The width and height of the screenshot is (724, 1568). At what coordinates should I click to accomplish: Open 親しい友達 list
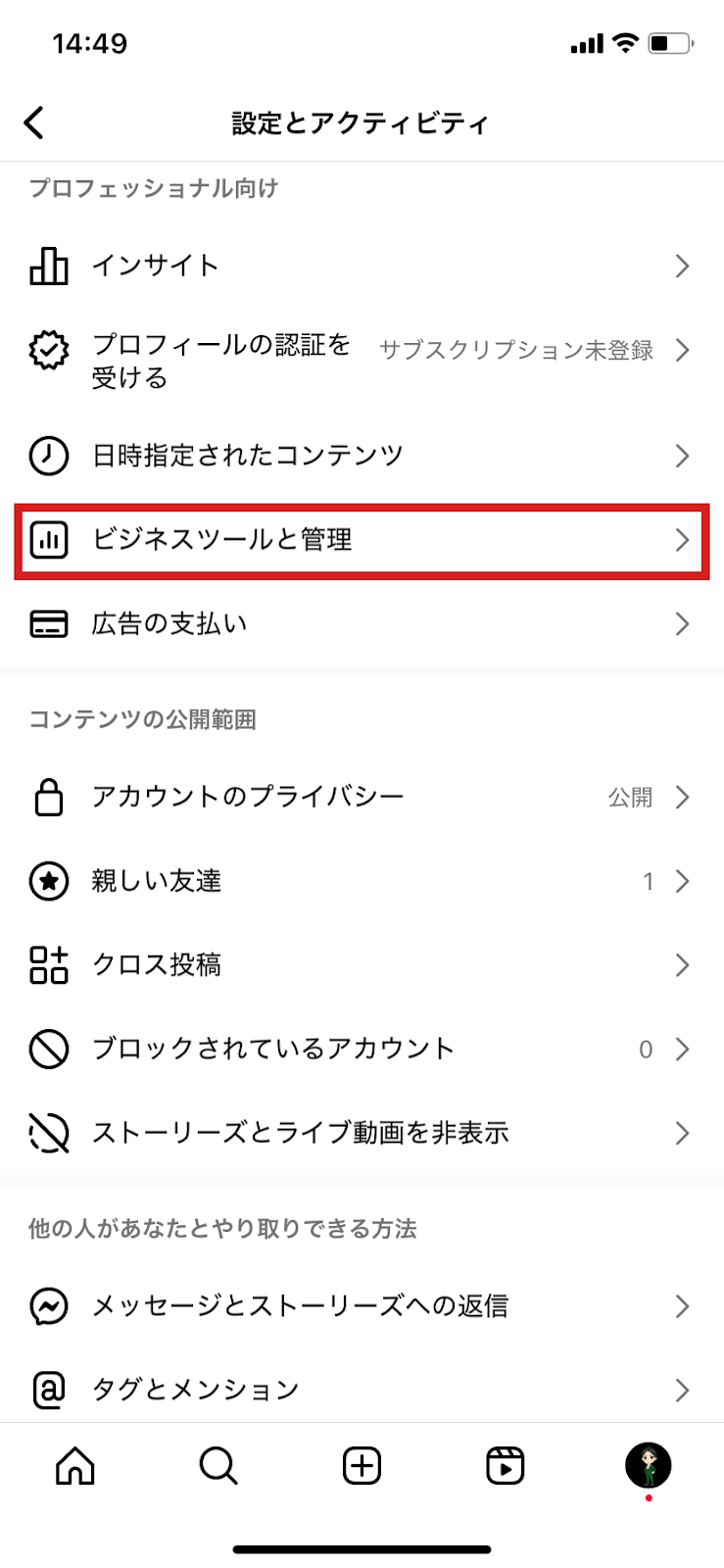tap(362, 881)
